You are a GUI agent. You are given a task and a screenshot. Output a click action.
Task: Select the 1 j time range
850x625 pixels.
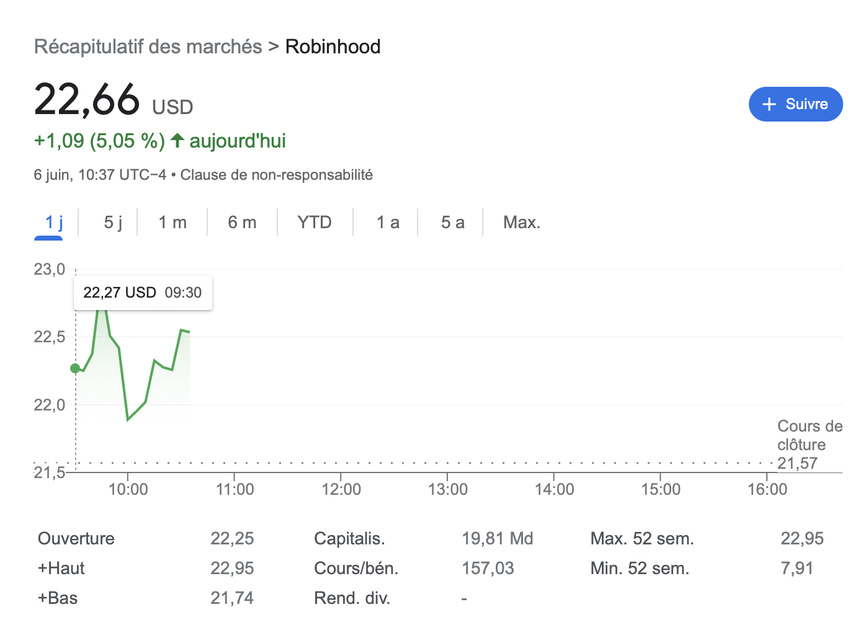coord(54,222)
